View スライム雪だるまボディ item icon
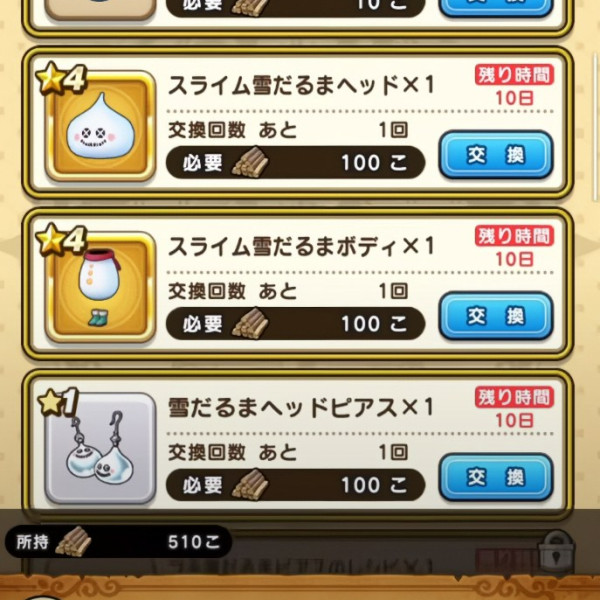This screenshot has height=600, width=600. pos(100,290)
